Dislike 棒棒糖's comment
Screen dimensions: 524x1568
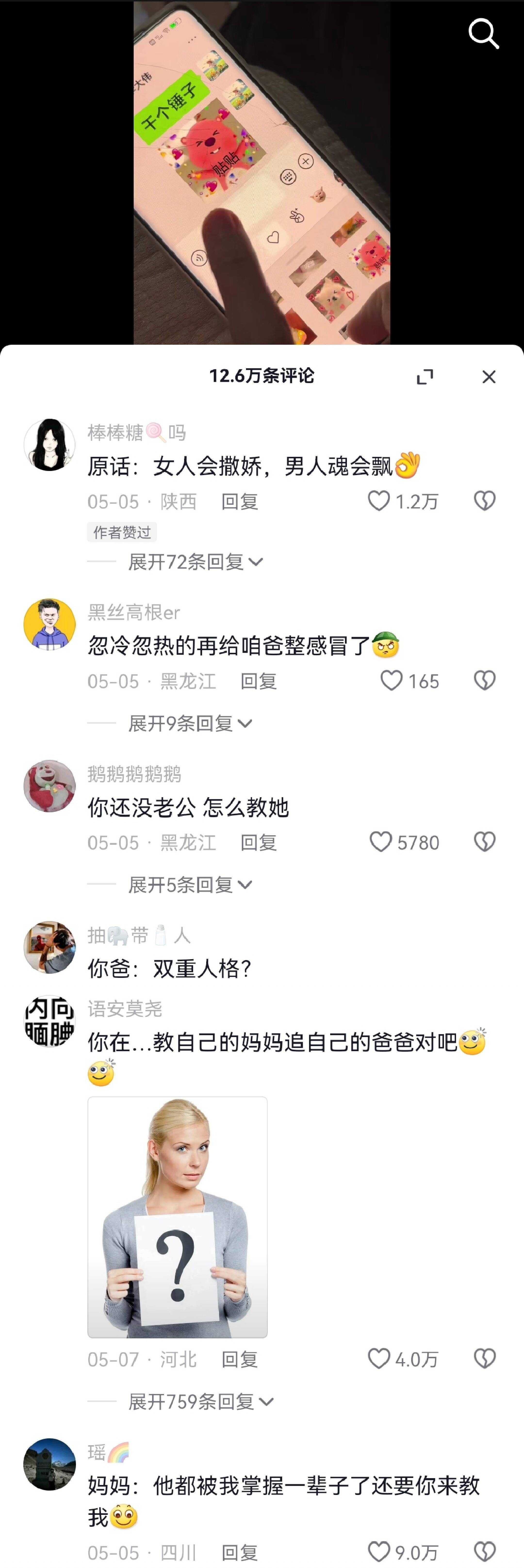click(484, 501)
